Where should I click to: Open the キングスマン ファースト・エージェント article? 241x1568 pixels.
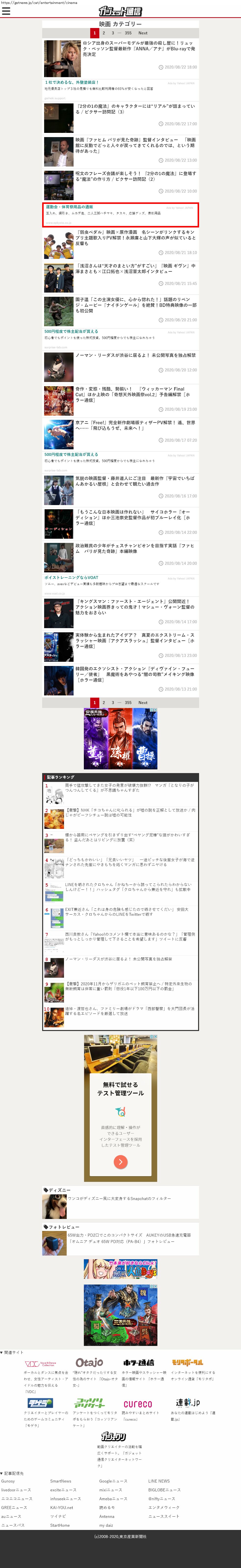click(x=135, y=607)
